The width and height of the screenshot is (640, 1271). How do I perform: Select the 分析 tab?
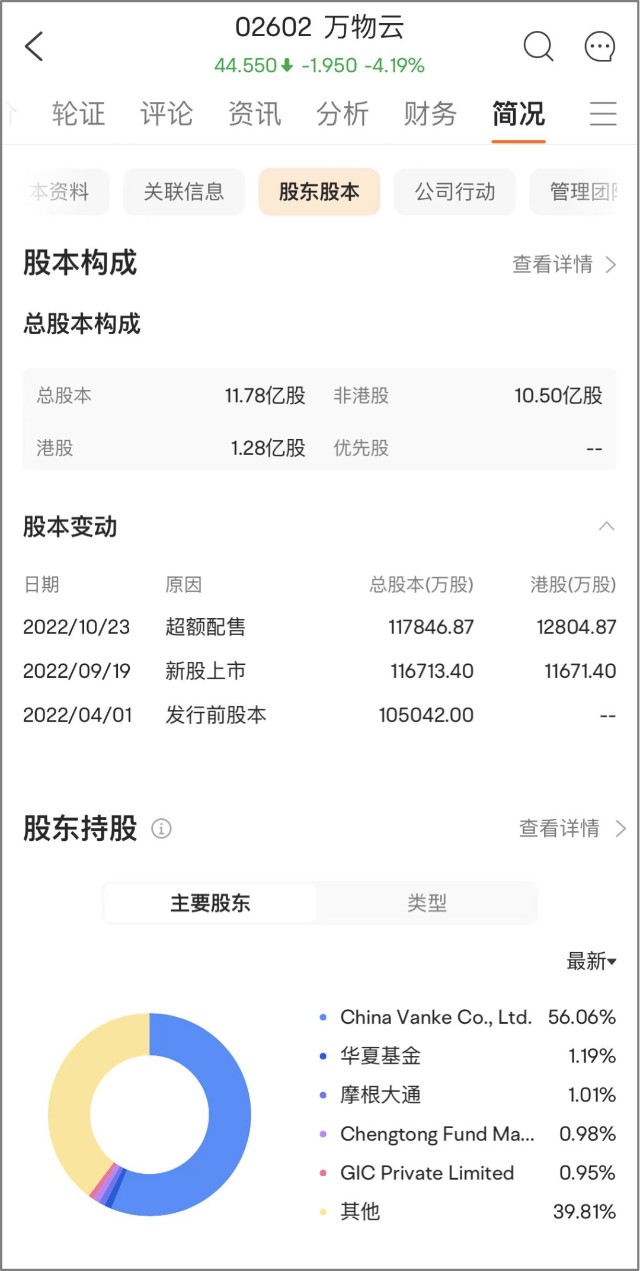342,113
